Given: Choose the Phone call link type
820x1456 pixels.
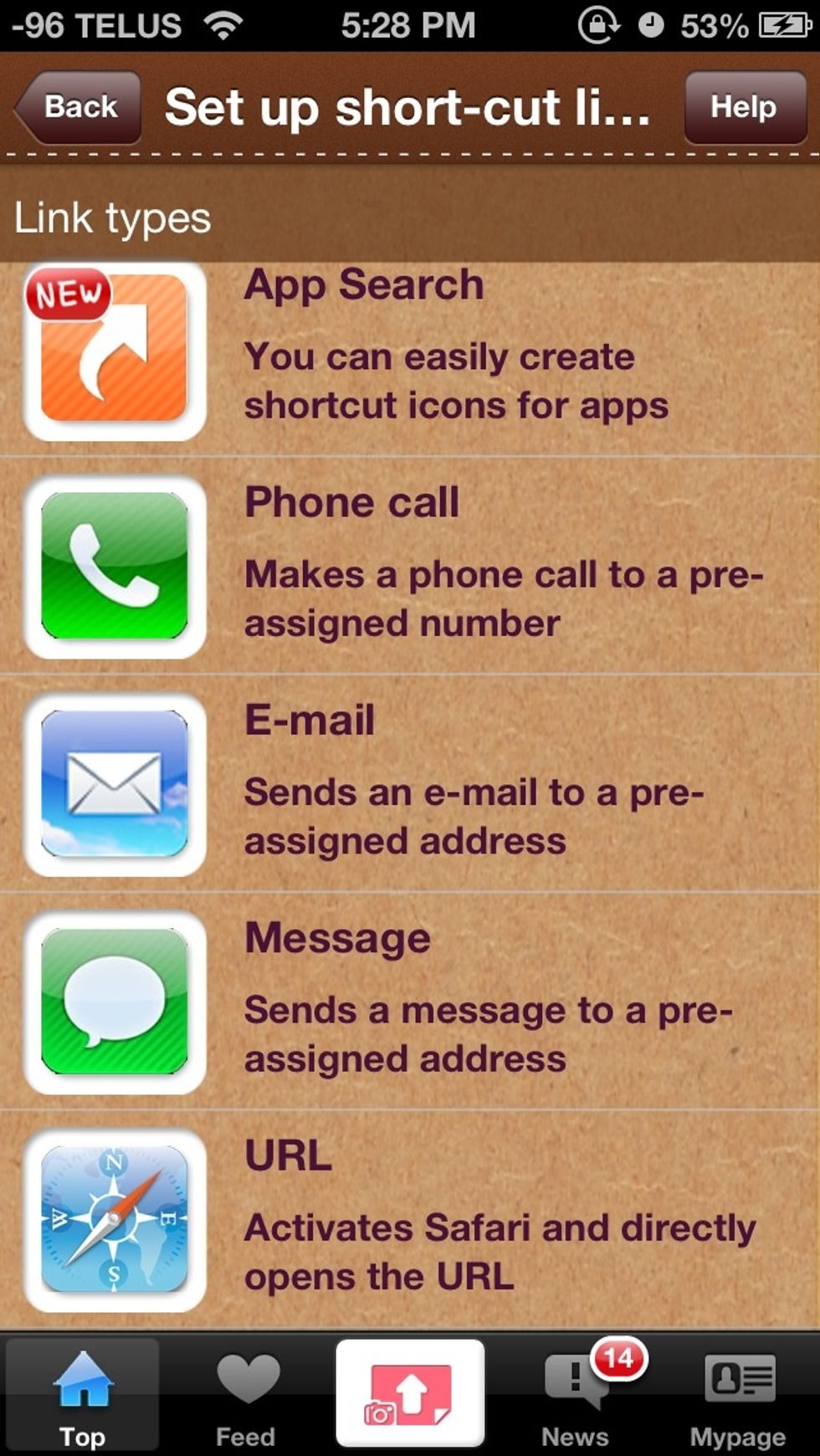Looking at the screenshot, I should tap(410, 567).
